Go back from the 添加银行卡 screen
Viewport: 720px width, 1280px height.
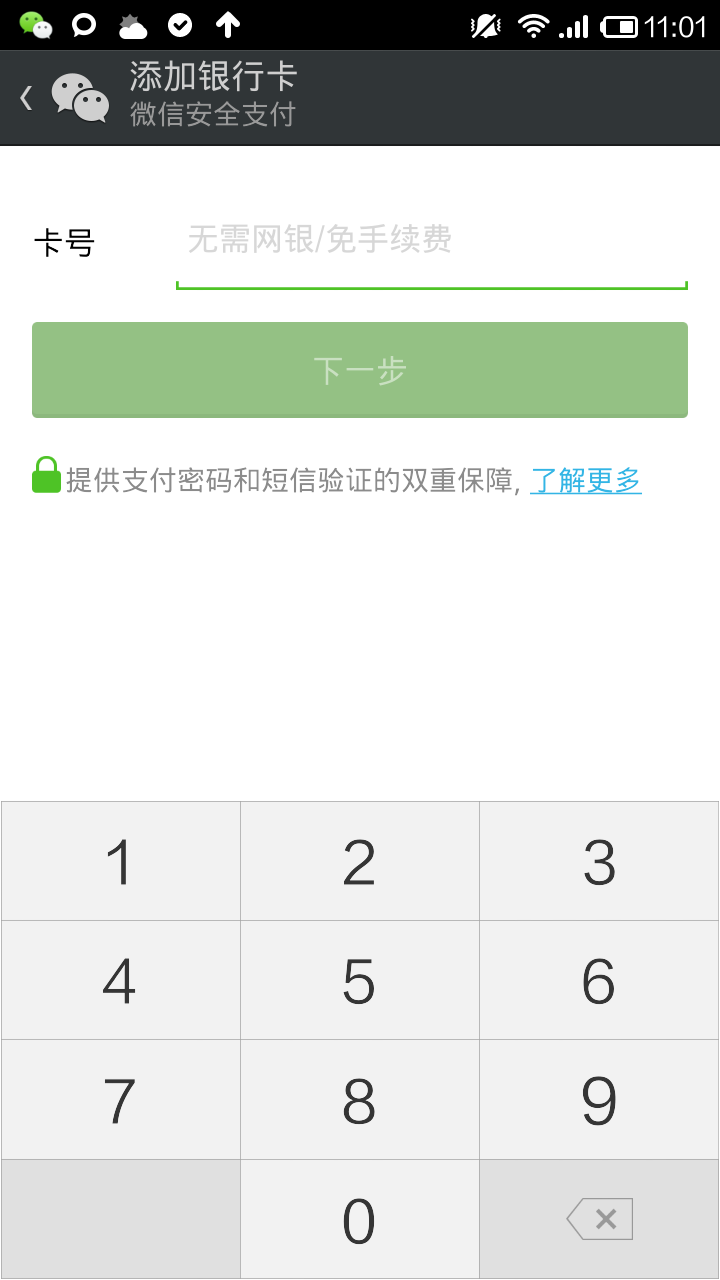pos(28,98)
